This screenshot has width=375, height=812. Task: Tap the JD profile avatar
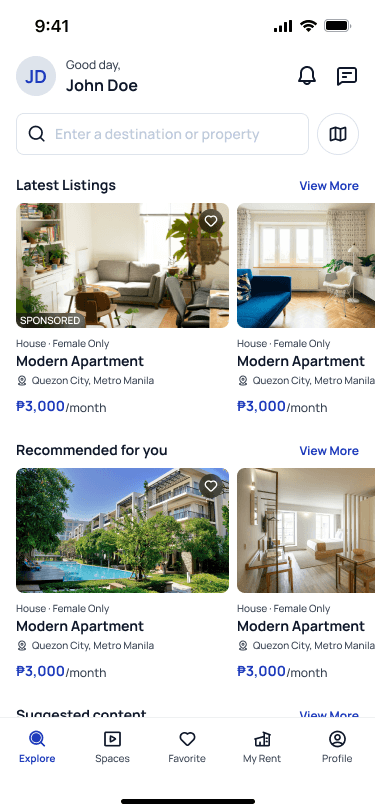pyautogui.click(x=36, y=76)
